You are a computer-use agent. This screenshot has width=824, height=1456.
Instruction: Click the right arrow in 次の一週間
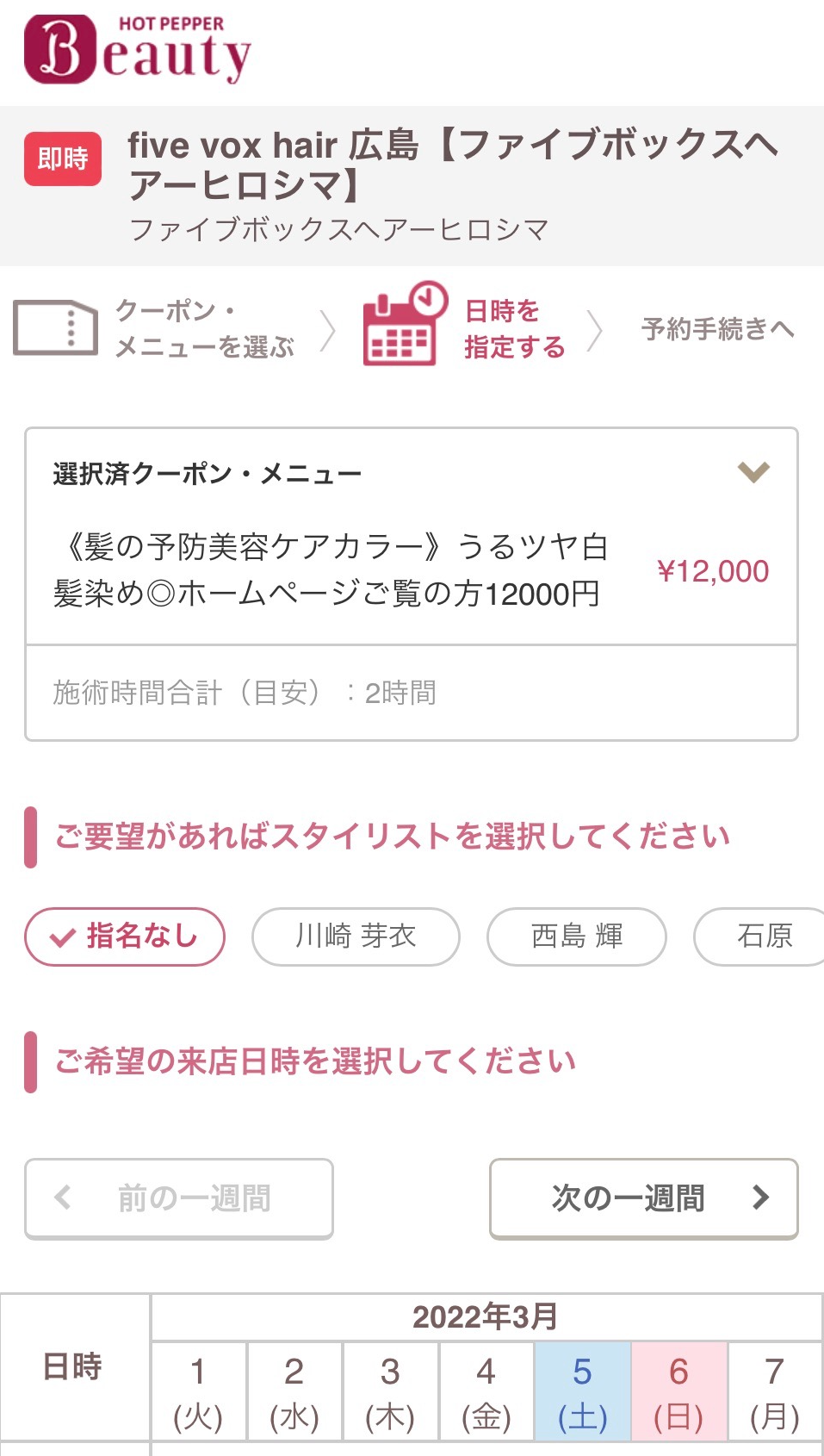(761, 1198)
